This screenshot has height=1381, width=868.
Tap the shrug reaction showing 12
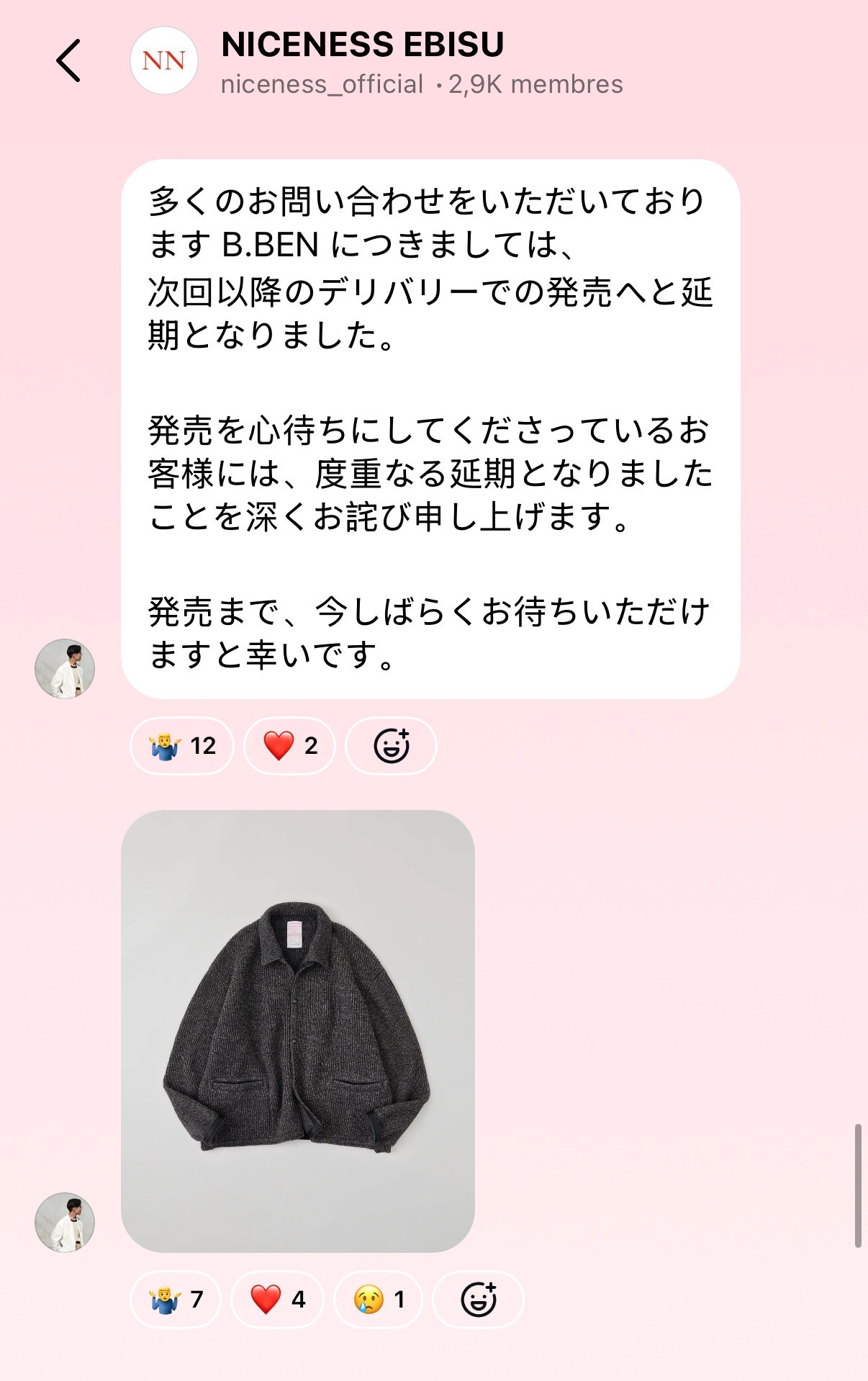(182, 746)
